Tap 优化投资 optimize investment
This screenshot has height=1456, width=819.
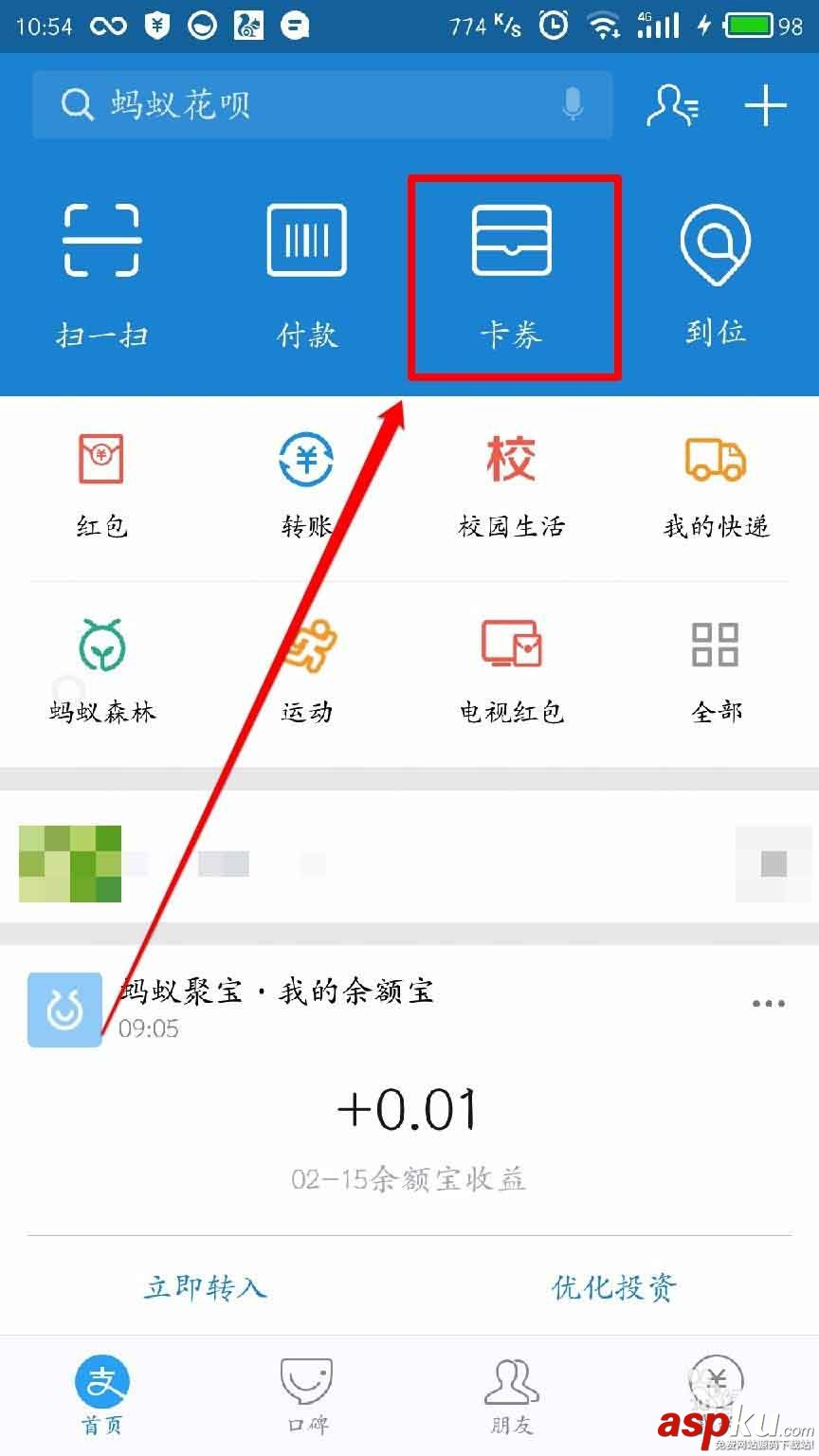click(614, 1287)
